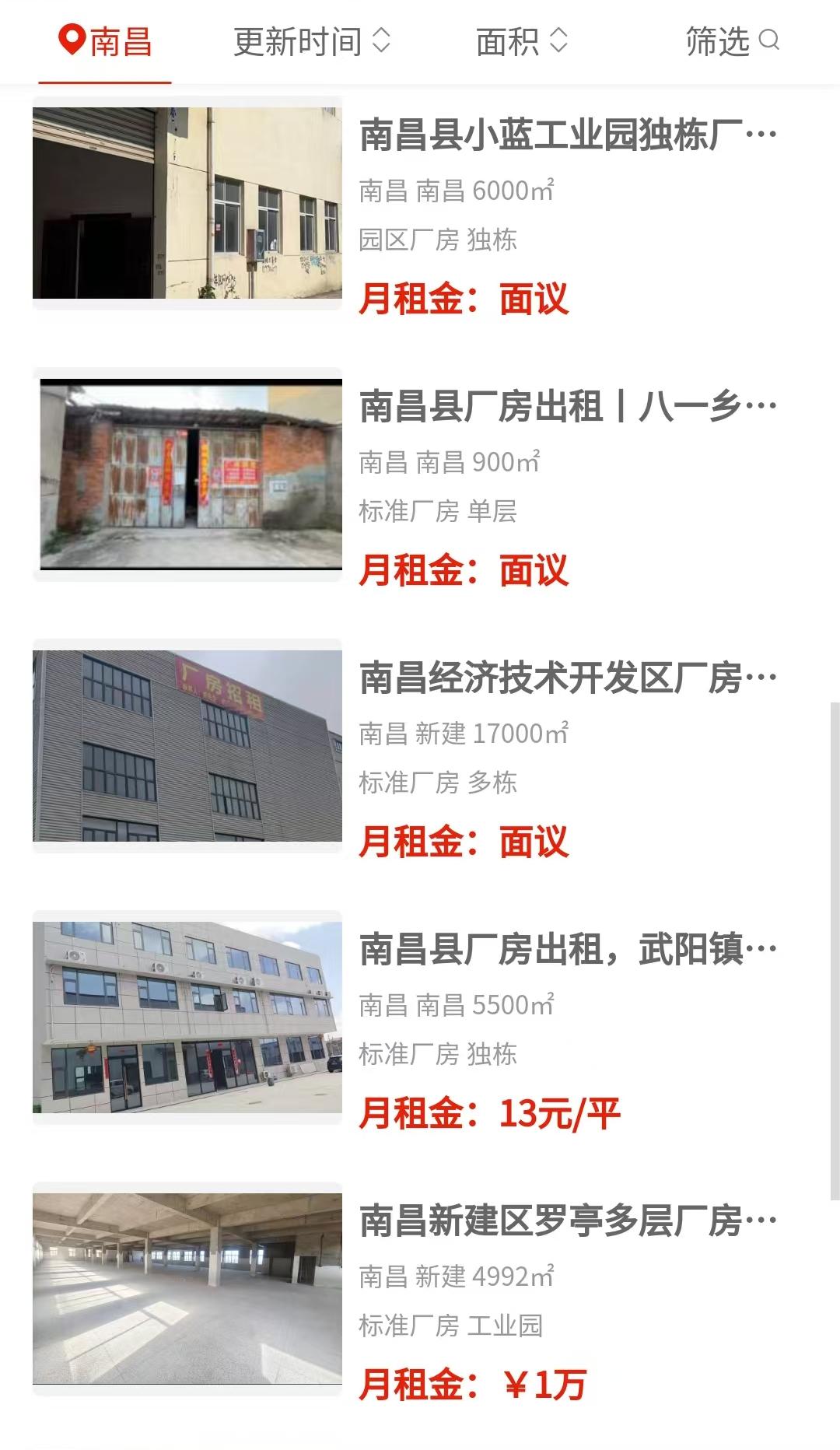Image resolution: width=840 pixels, height=1450 pixels.
Task: Open the 武阳镇 5500㎡ factory listing
Action: click(x=568, y=950)
